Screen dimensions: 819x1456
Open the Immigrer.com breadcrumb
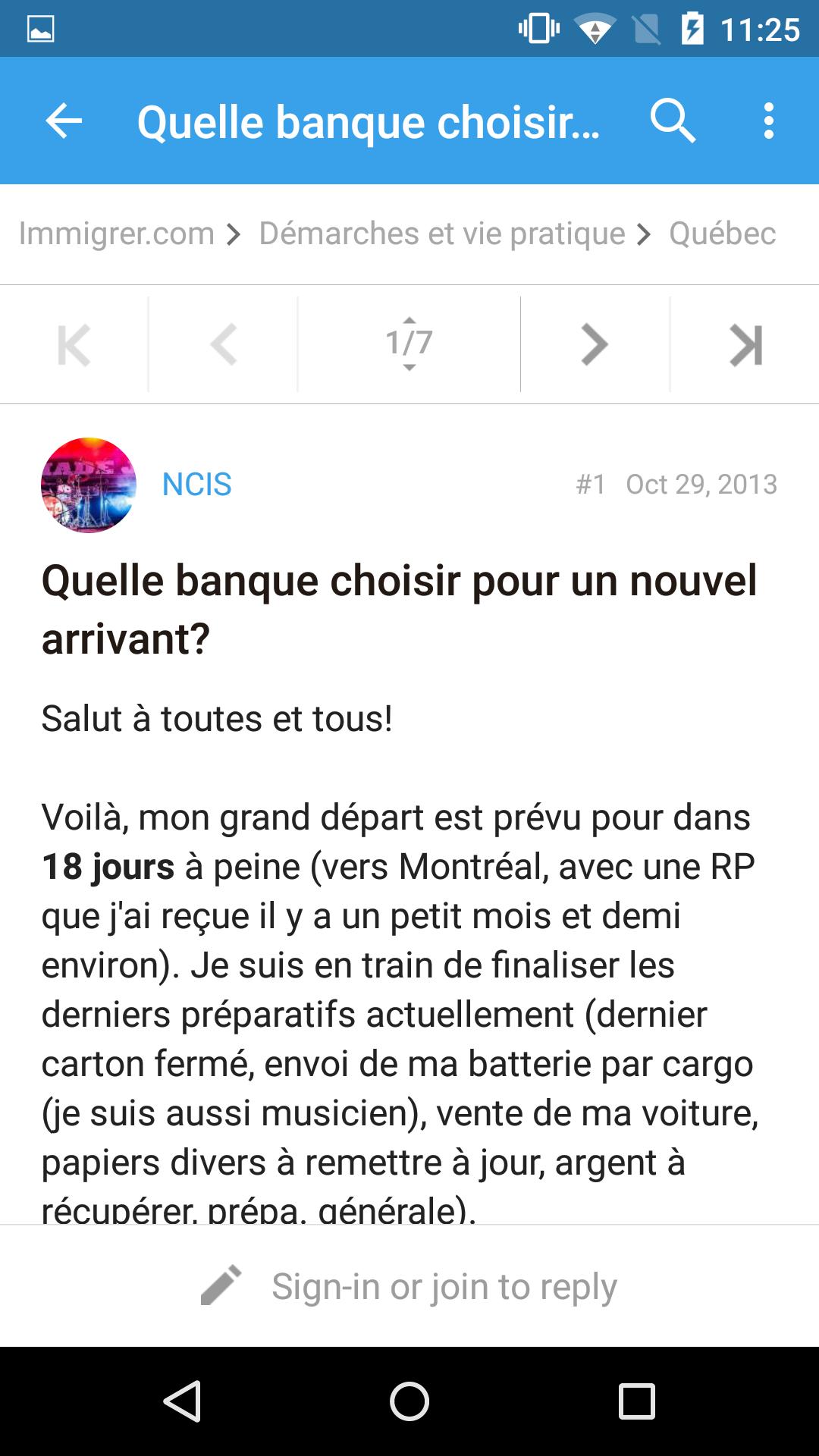pyautogui.click(x=117, y=234)
